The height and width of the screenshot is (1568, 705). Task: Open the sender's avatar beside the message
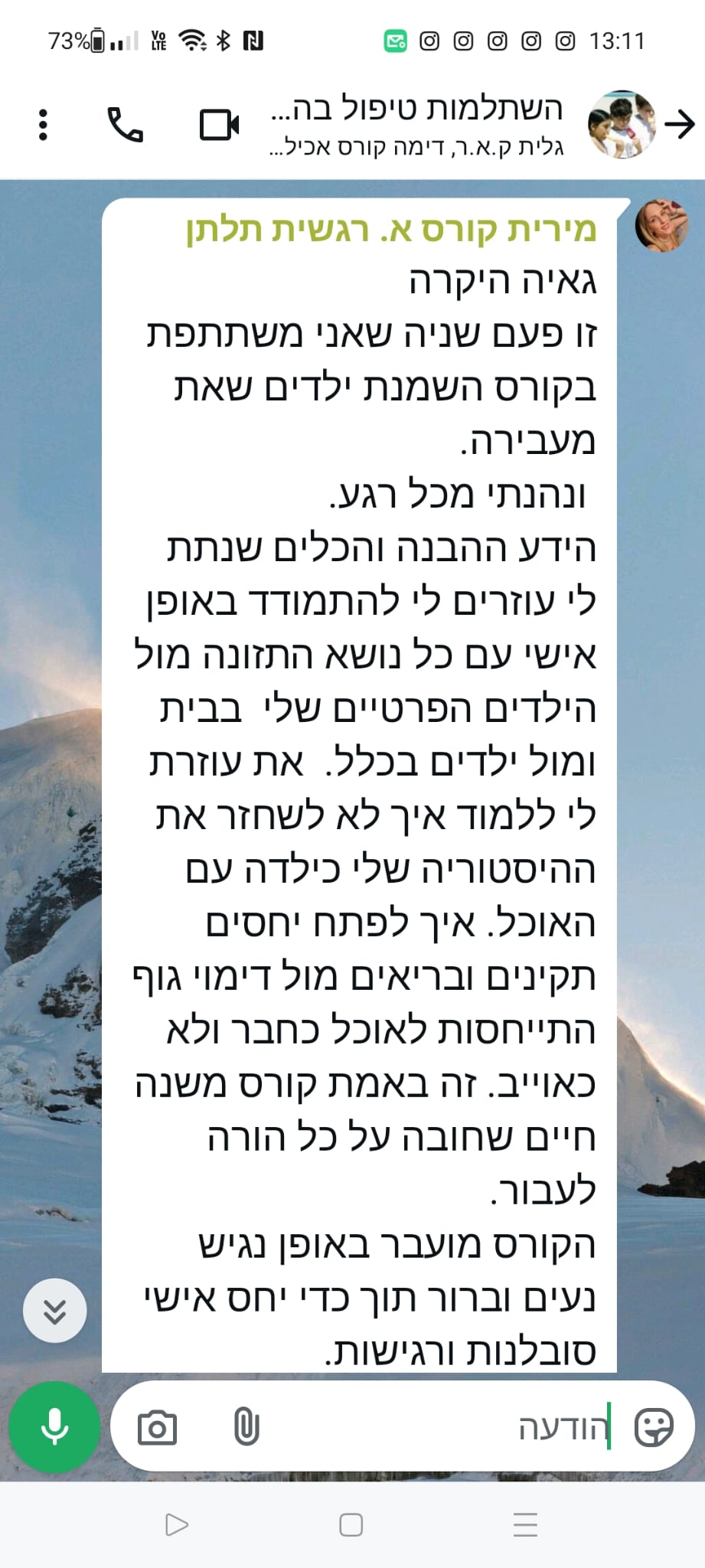pos(662,225)
